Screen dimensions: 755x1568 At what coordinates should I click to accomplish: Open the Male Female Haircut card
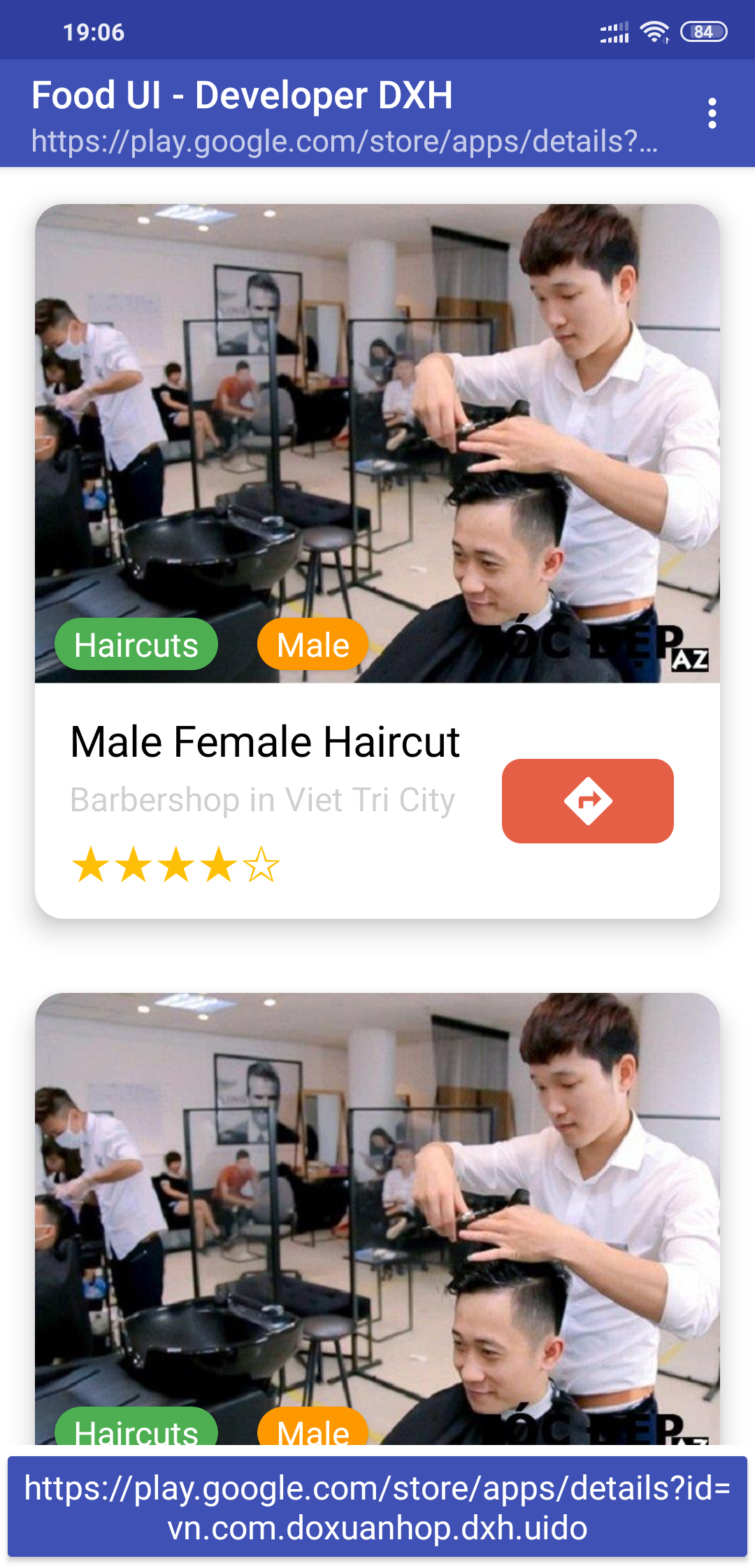coord(266,742)
